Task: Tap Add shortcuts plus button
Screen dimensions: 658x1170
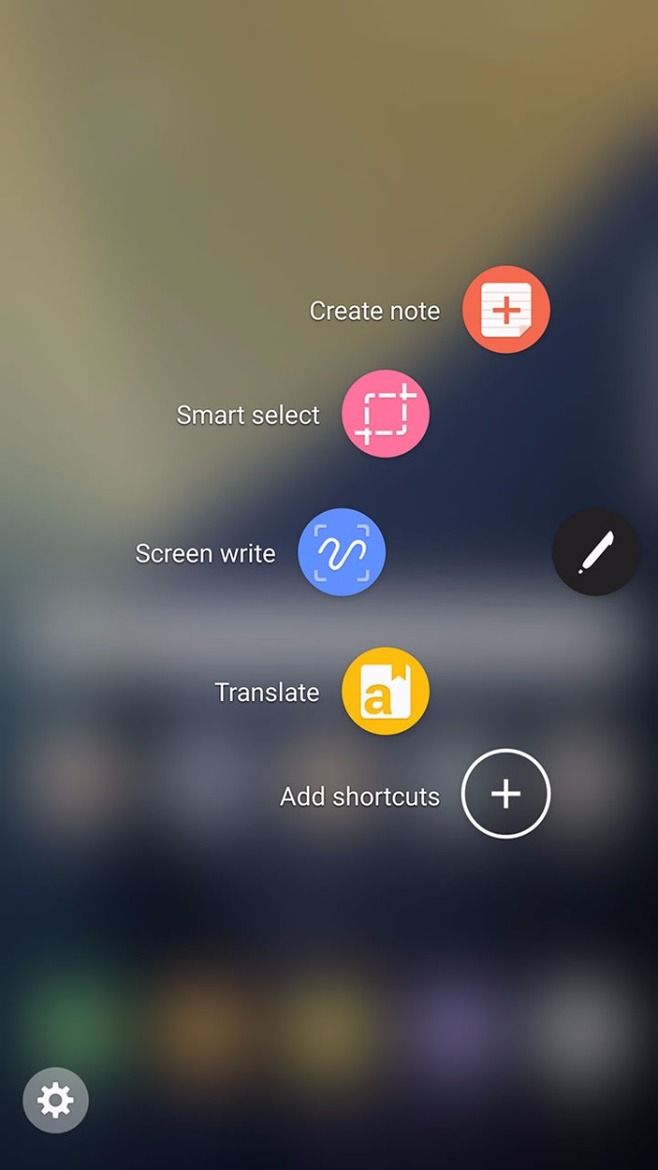Action: coord(506,794)
